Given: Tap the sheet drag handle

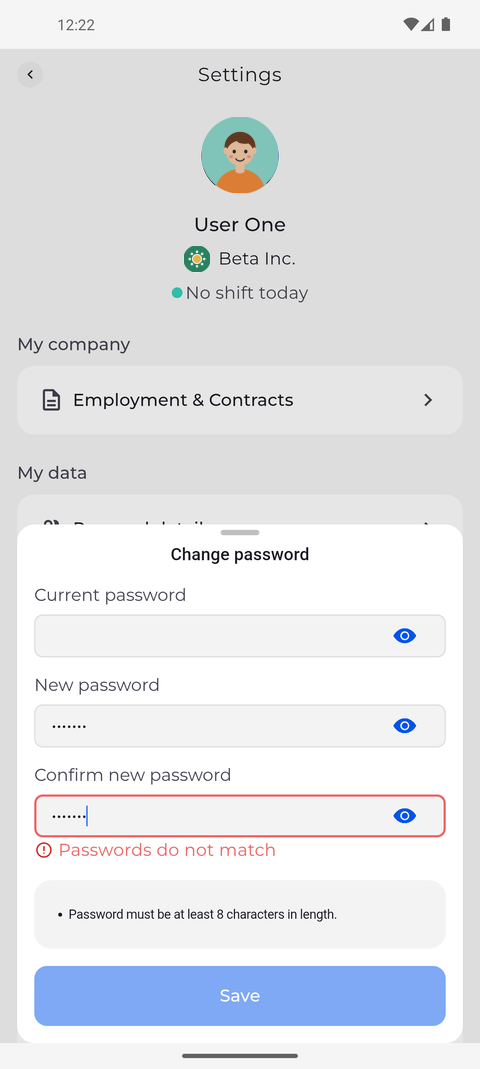Looking at the screenshot, I should click(240, 532).
